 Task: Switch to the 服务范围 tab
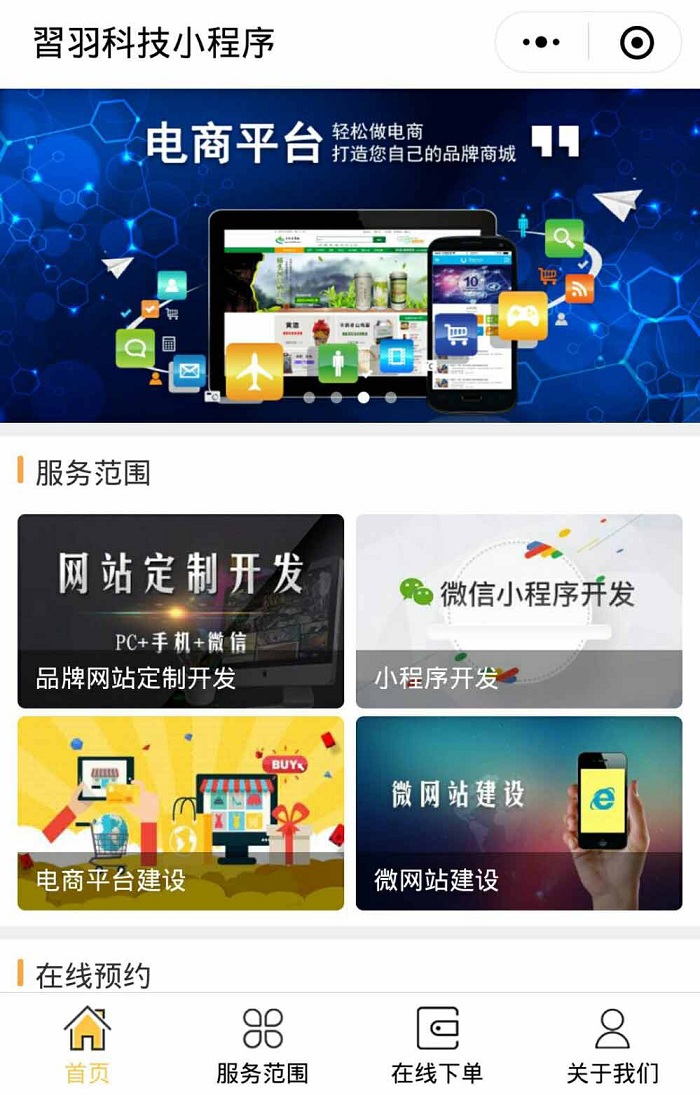262,1045
